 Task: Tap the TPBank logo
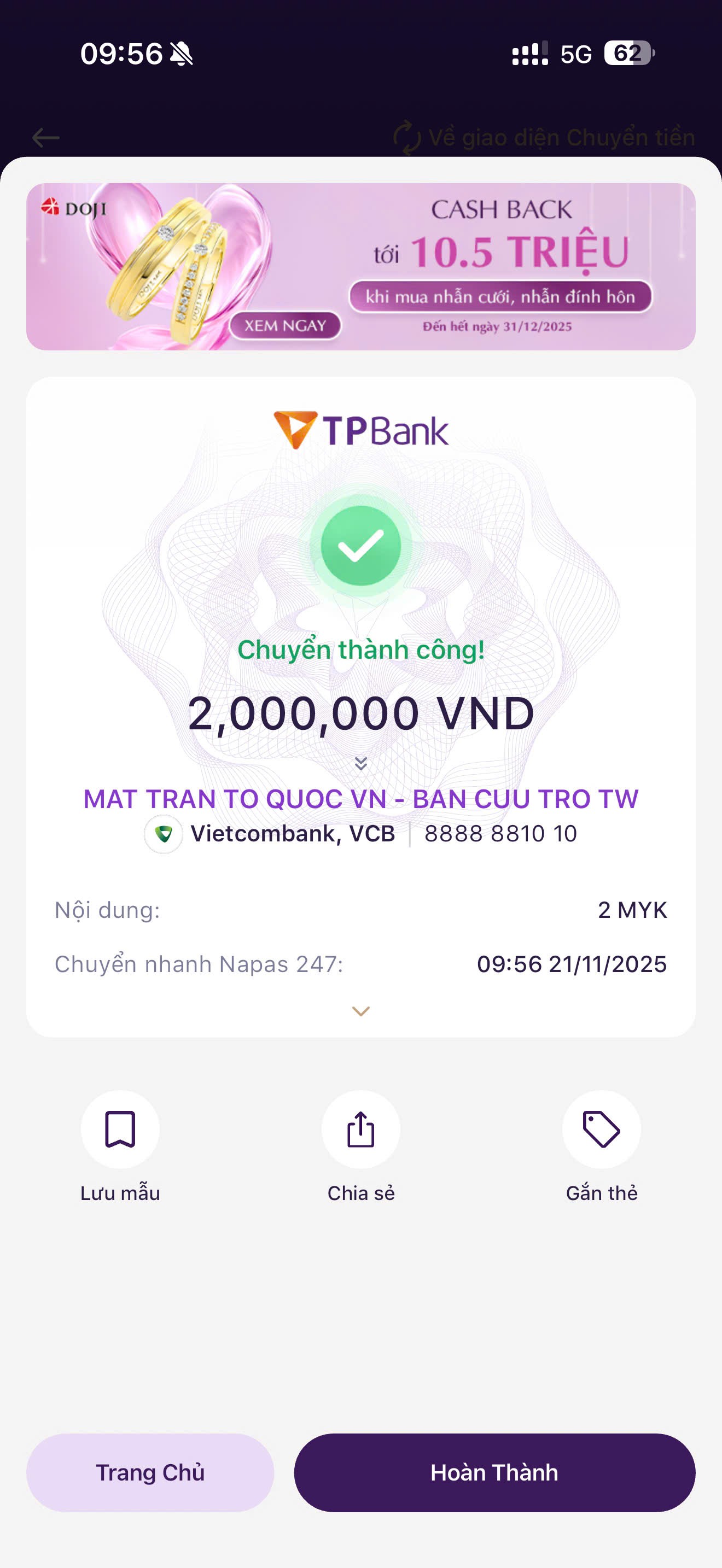pos(360,429)
